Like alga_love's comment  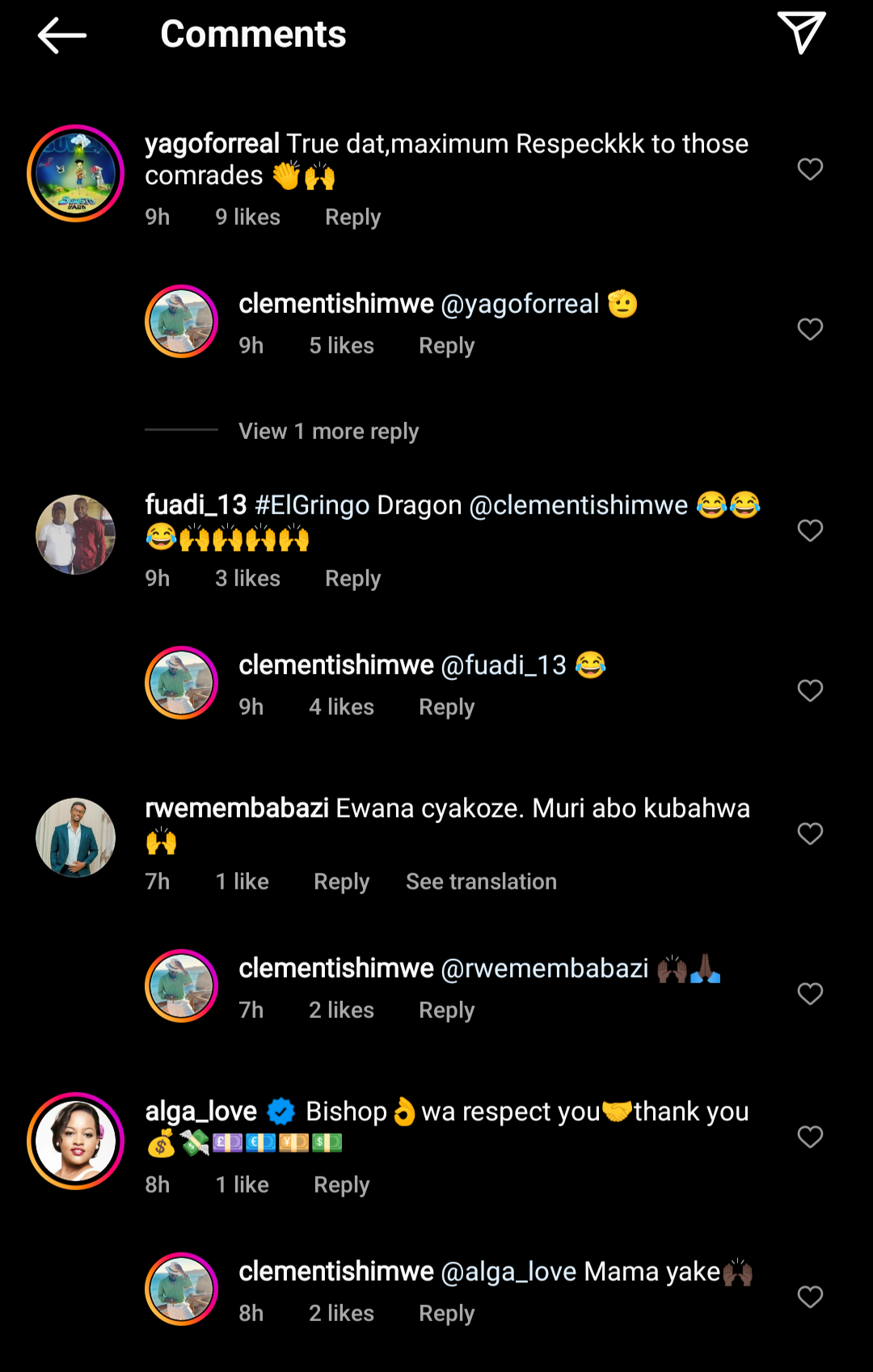[x=810, y=1137]
